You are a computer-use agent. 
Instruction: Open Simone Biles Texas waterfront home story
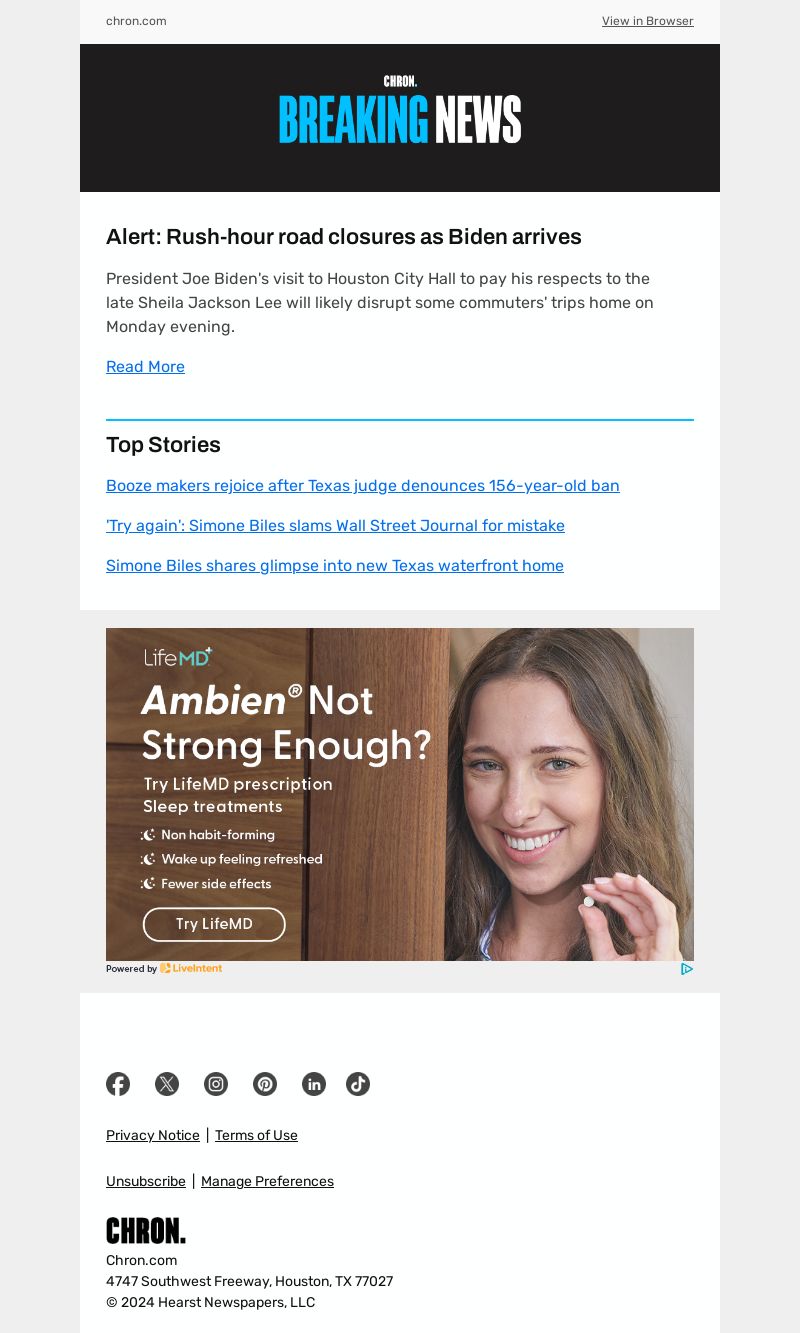click(334, 566)
